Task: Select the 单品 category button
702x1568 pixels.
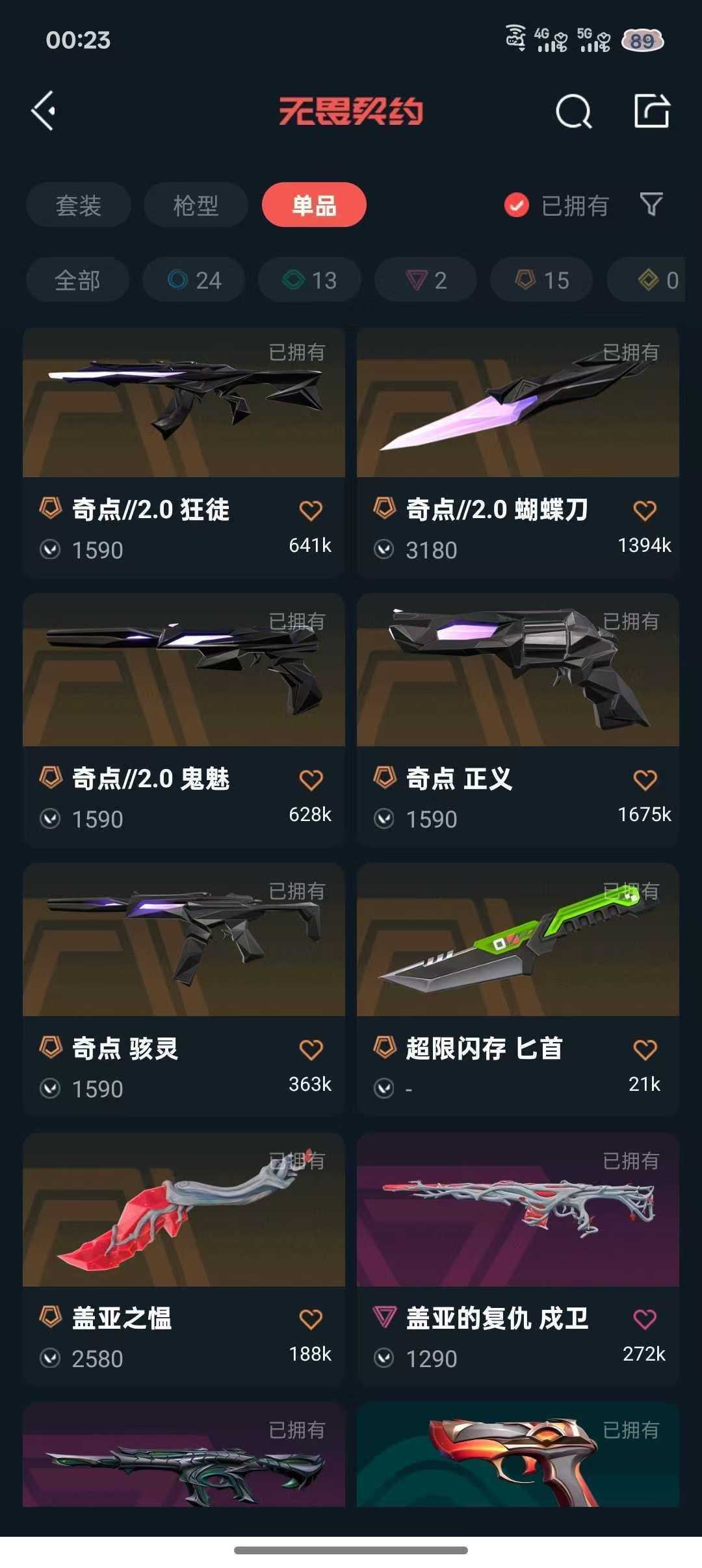Action: [315, 205]
